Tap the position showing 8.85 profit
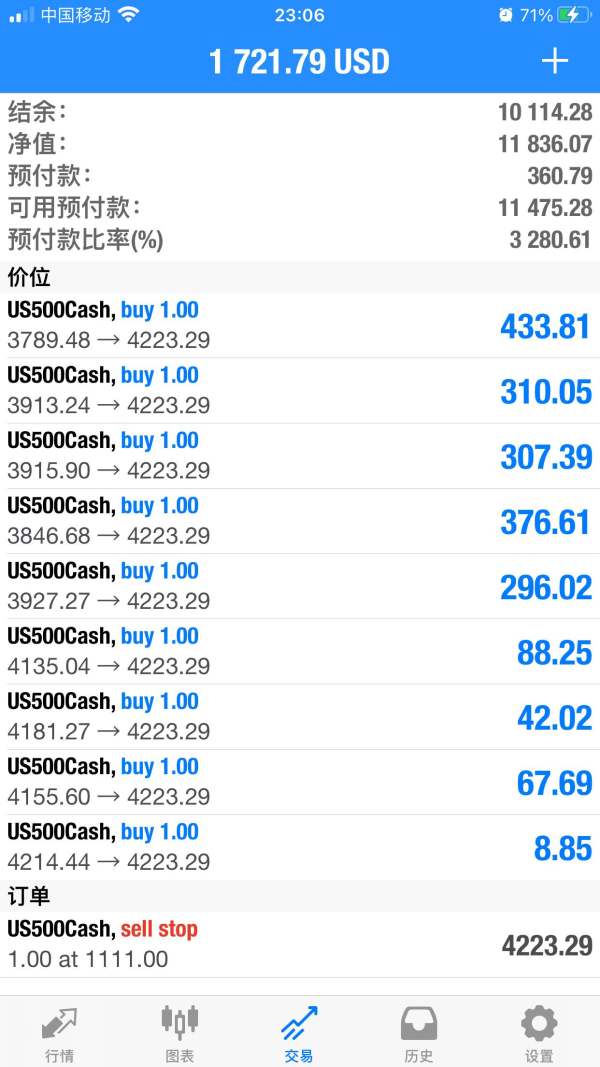 pyautogui.click(x=300, y=847)
